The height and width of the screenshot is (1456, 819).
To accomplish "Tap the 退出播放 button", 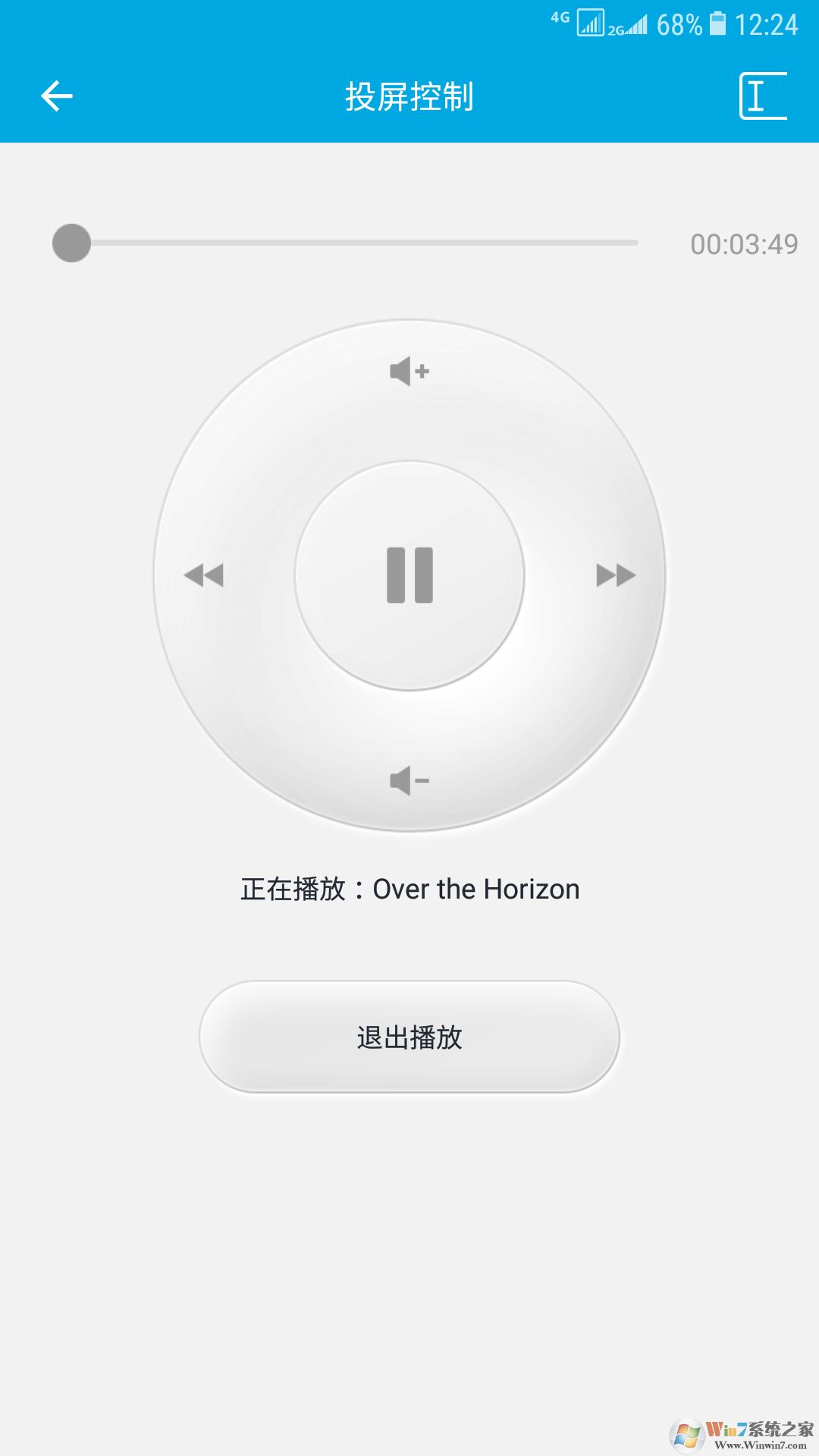I will coord(409,1037).
